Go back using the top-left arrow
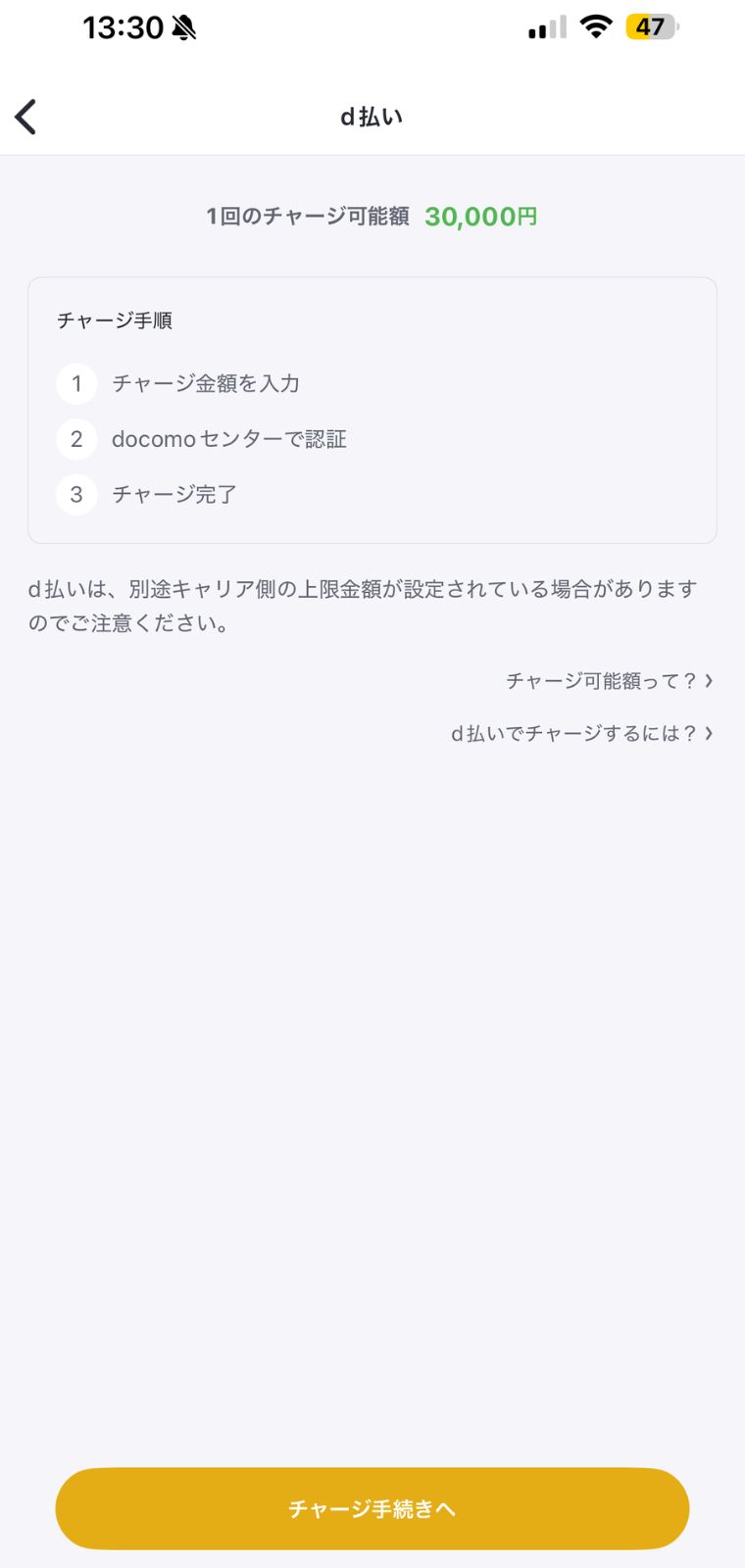Viewport: 745px width, 1568px height. coord(26,117)
